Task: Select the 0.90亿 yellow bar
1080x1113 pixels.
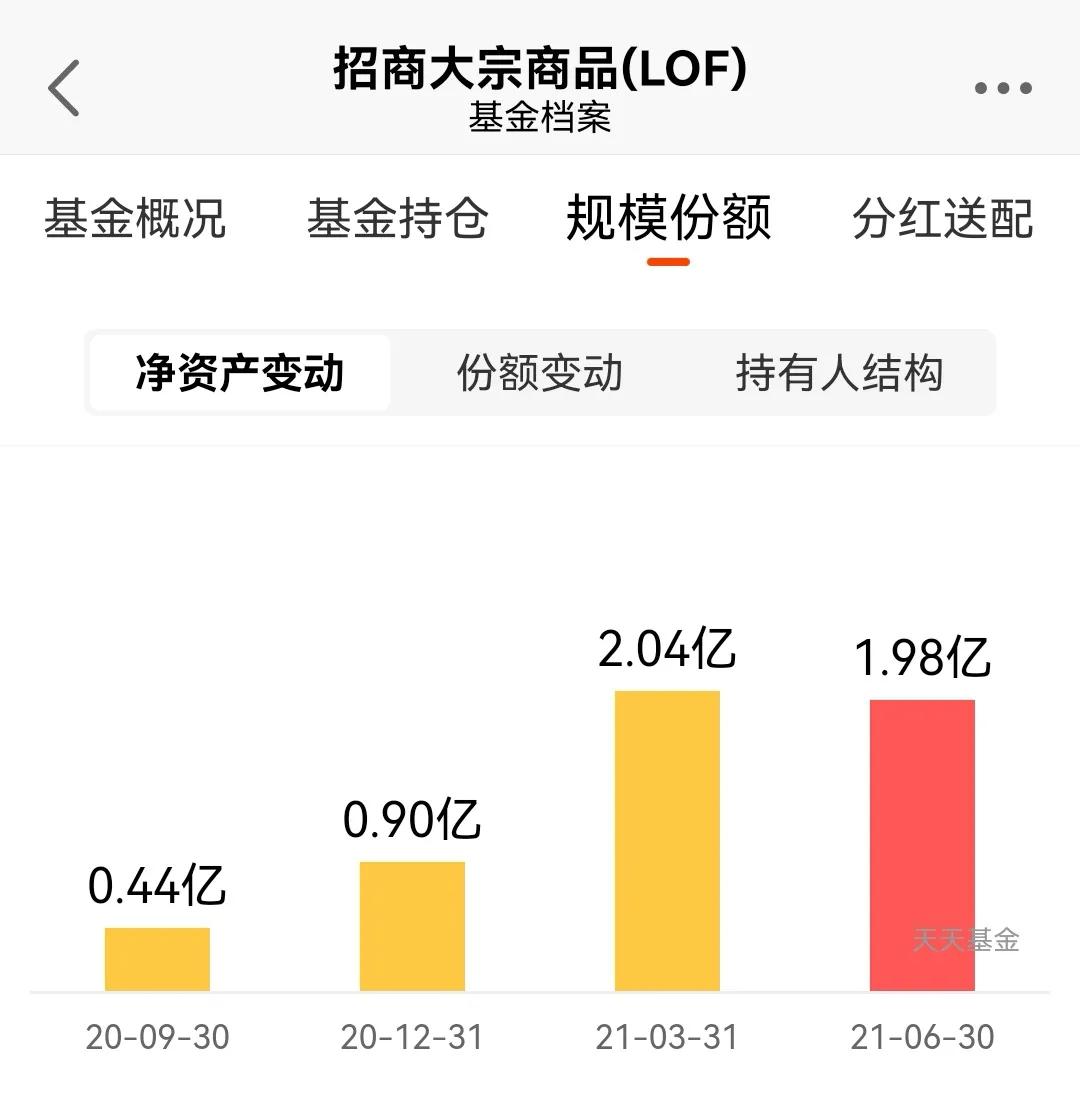Action: coord(412,925)
